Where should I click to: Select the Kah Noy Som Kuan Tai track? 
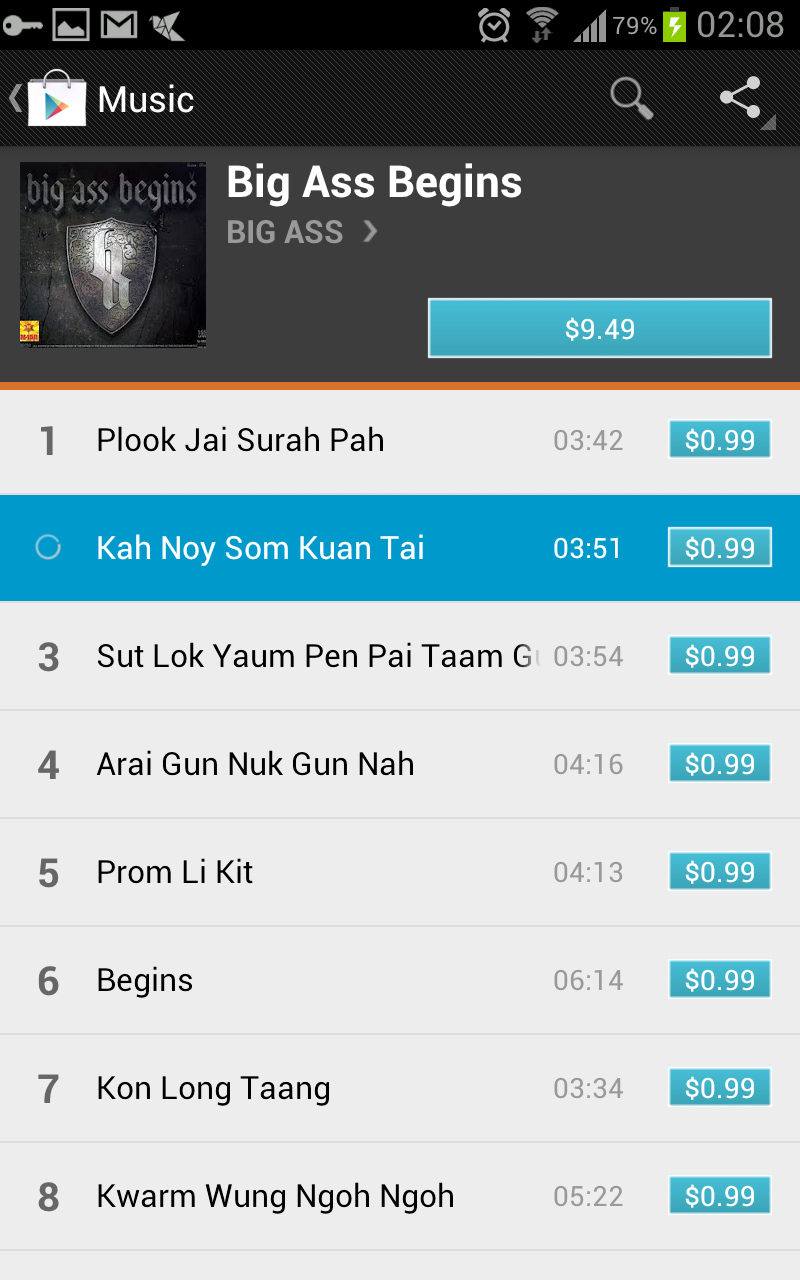260,548
